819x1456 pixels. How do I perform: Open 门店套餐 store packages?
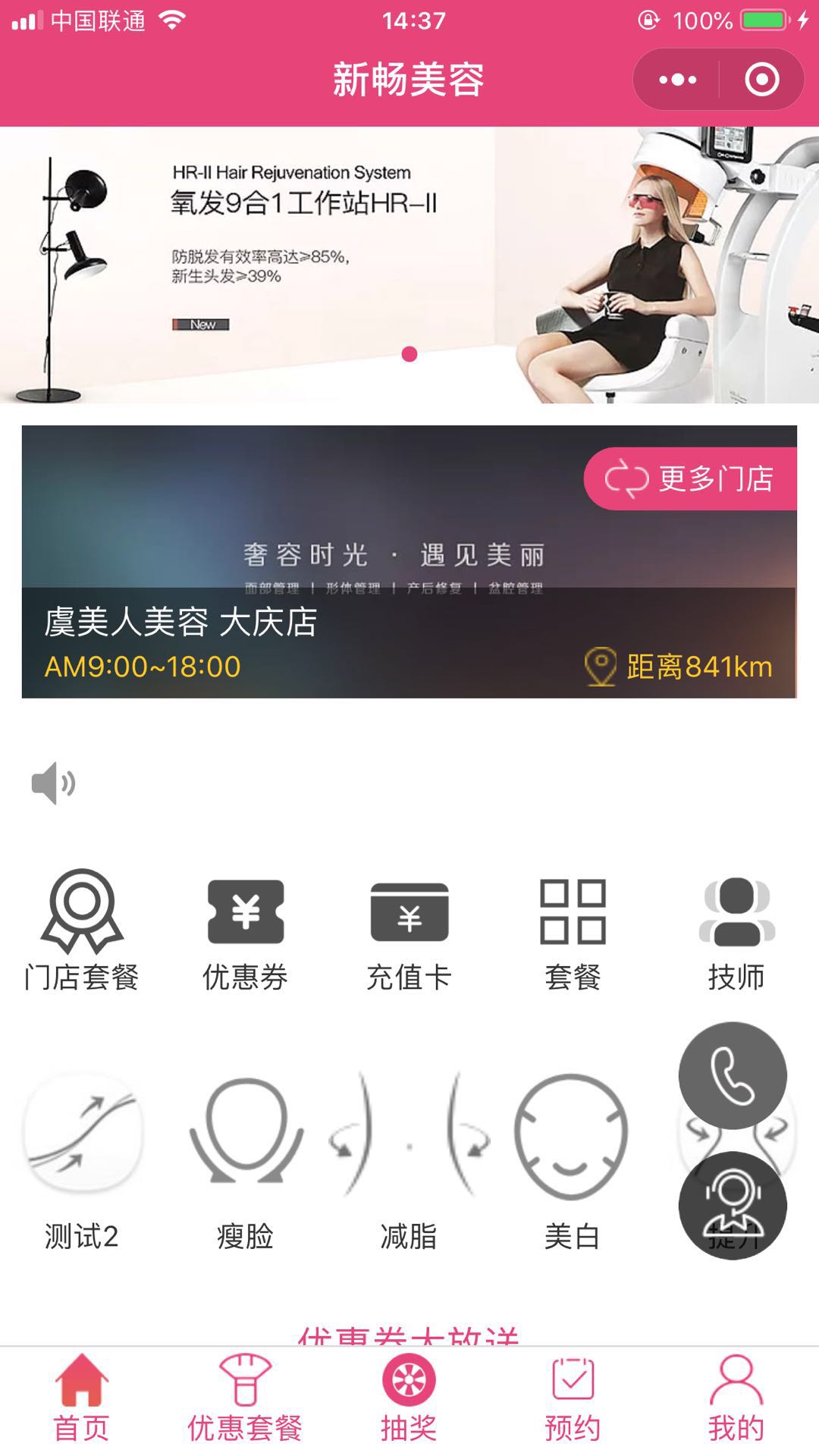(x=82, y=930)
